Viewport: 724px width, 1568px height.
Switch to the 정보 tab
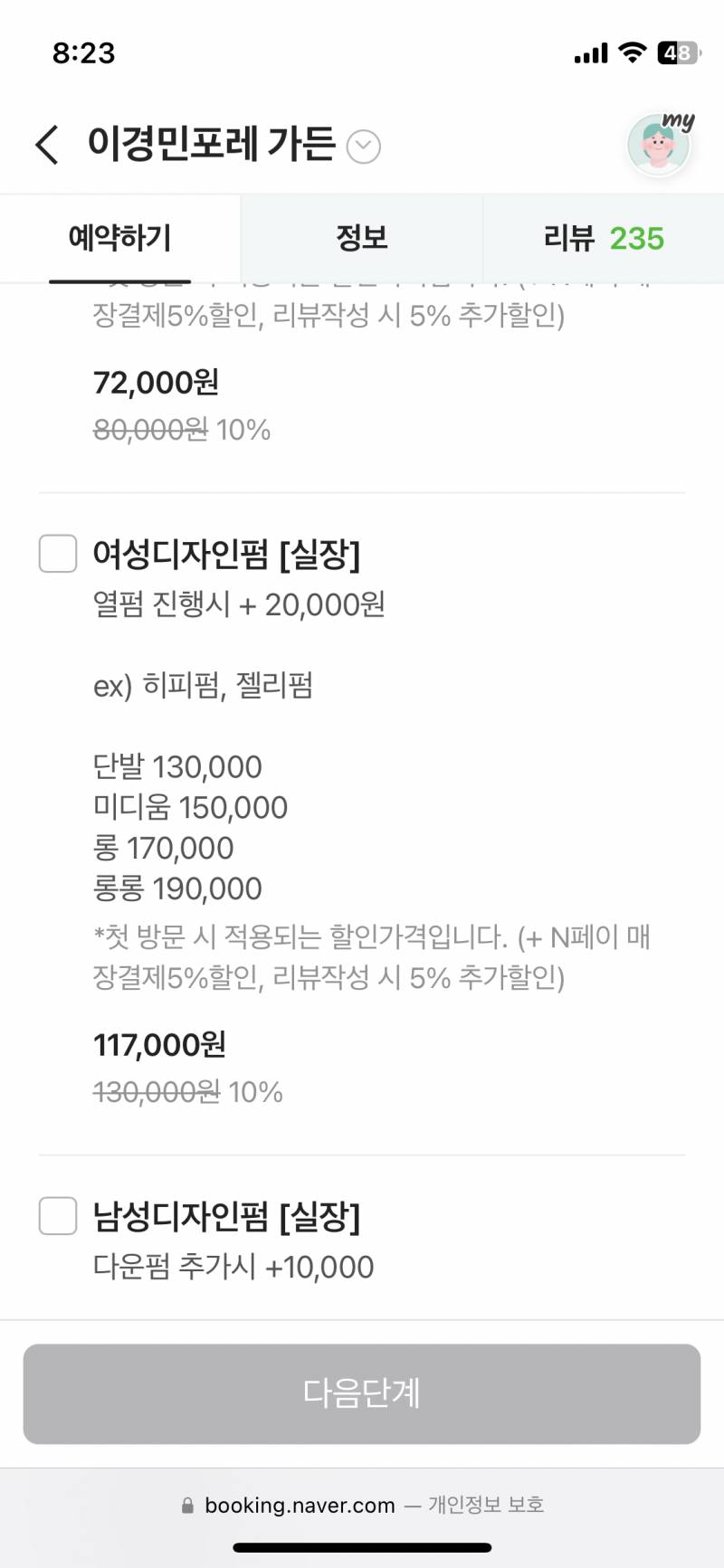pyautogui.click(x=362, y=237)
